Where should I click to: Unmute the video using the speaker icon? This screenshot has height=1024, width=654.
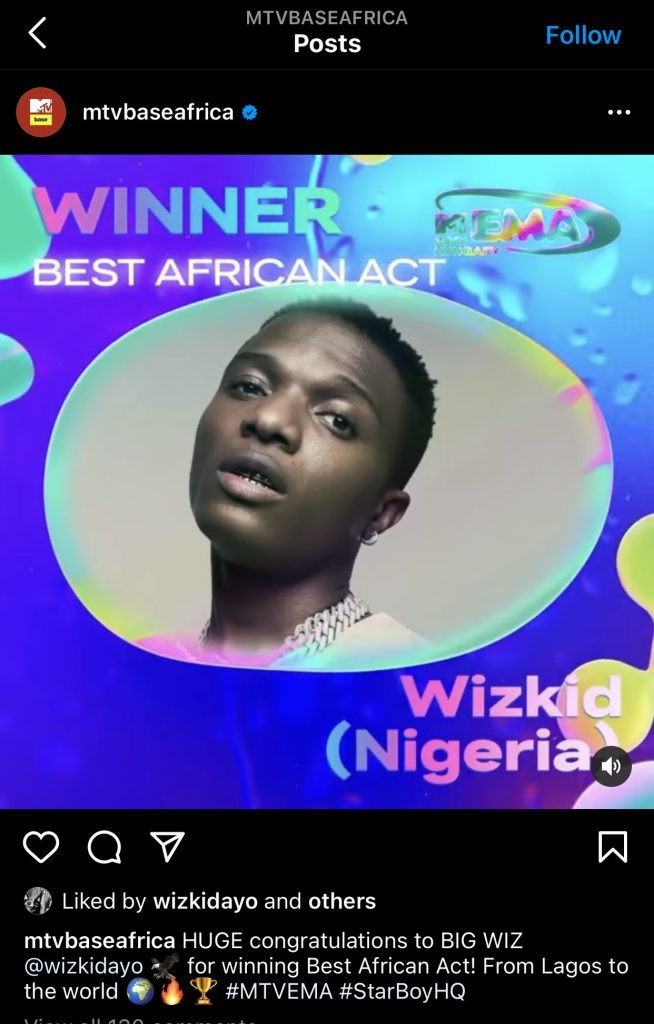click(611, 767)
